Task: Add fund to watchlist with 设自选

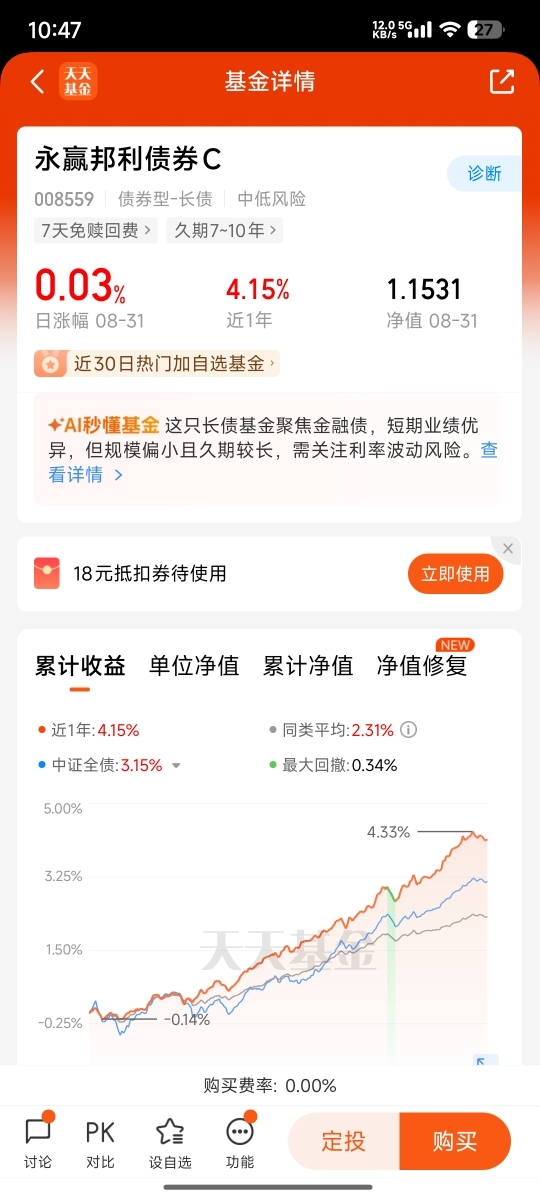Action: click(170, 1142)
